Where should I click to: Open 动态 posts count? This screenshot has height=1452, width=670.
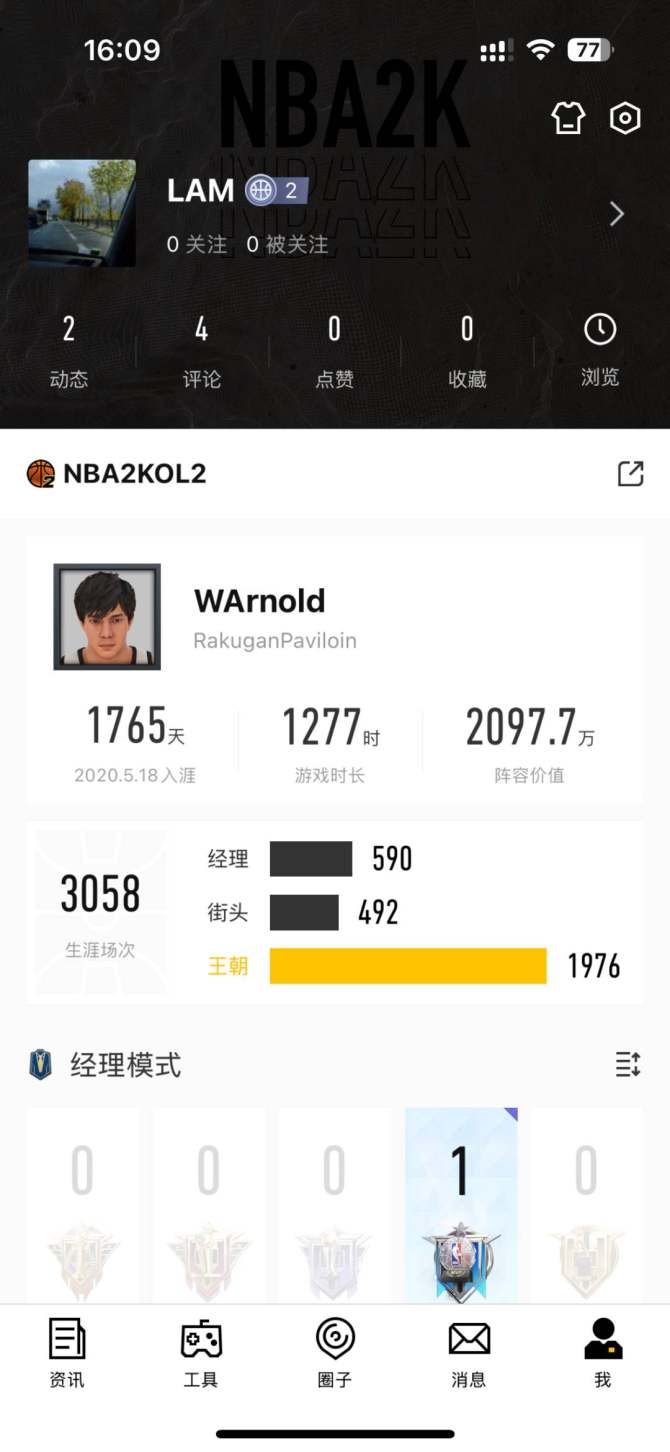68,350
